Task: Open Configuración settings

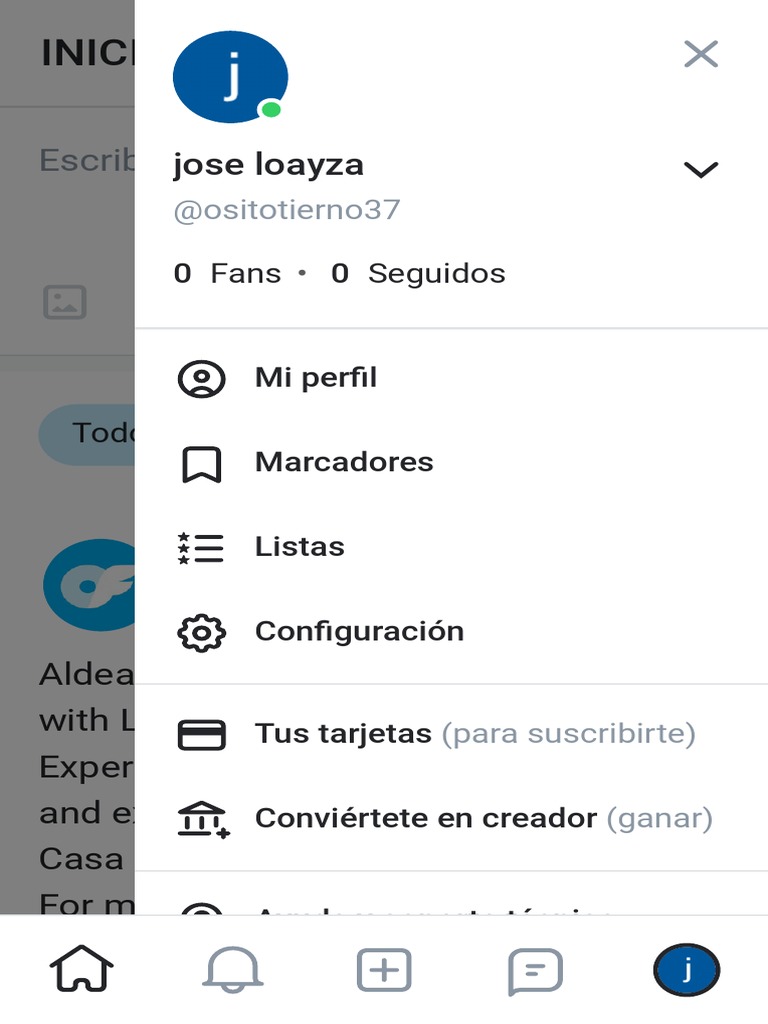Action: coord(358,631)
